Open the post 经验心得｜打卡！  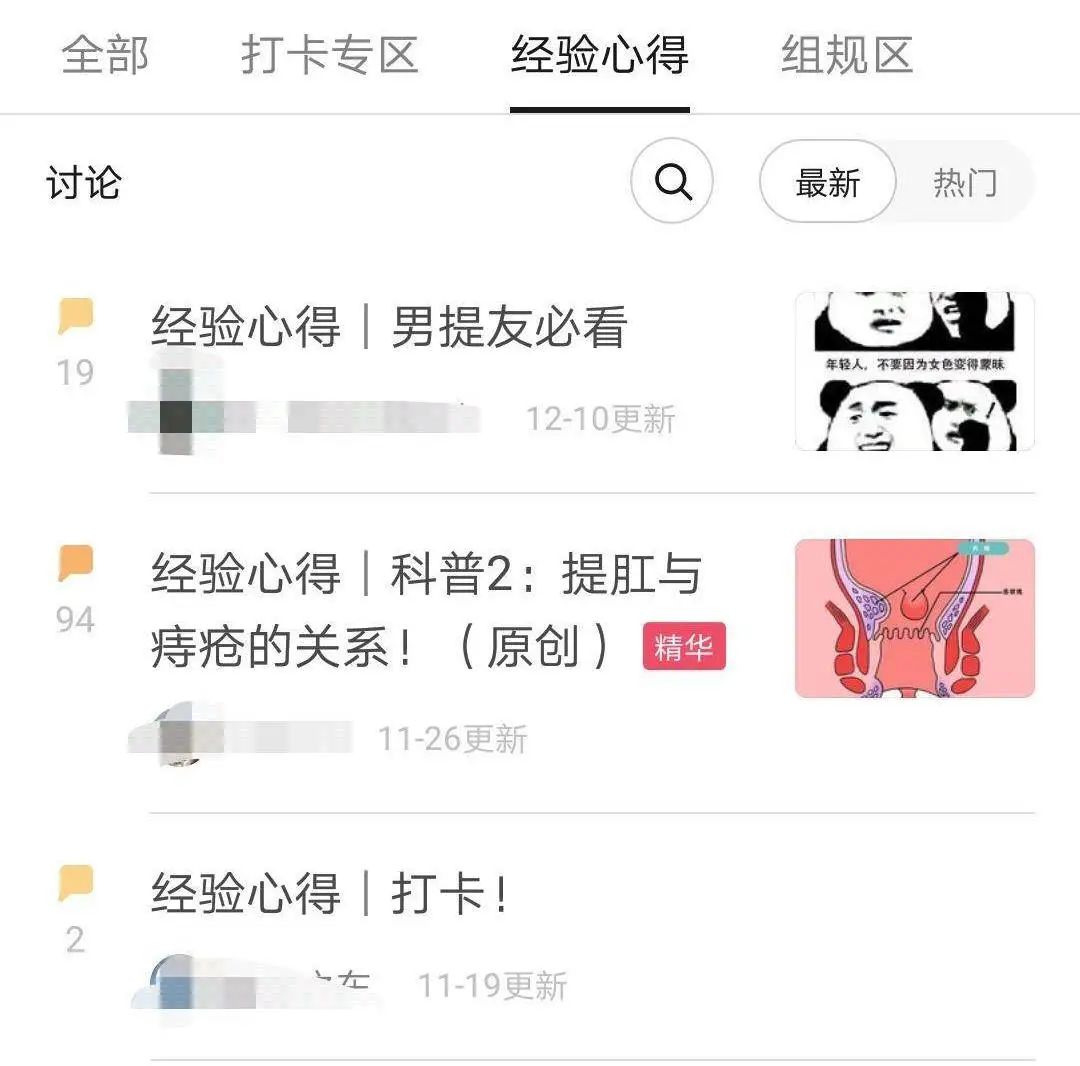pyautogui.click(x=330, y=893)
